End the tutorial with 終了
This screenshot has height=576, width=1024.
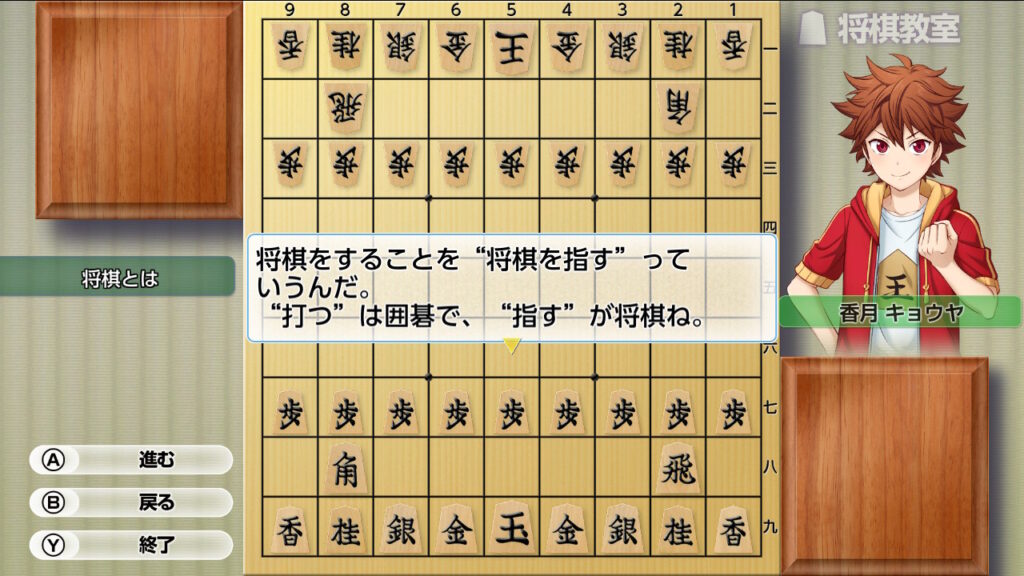132,545
